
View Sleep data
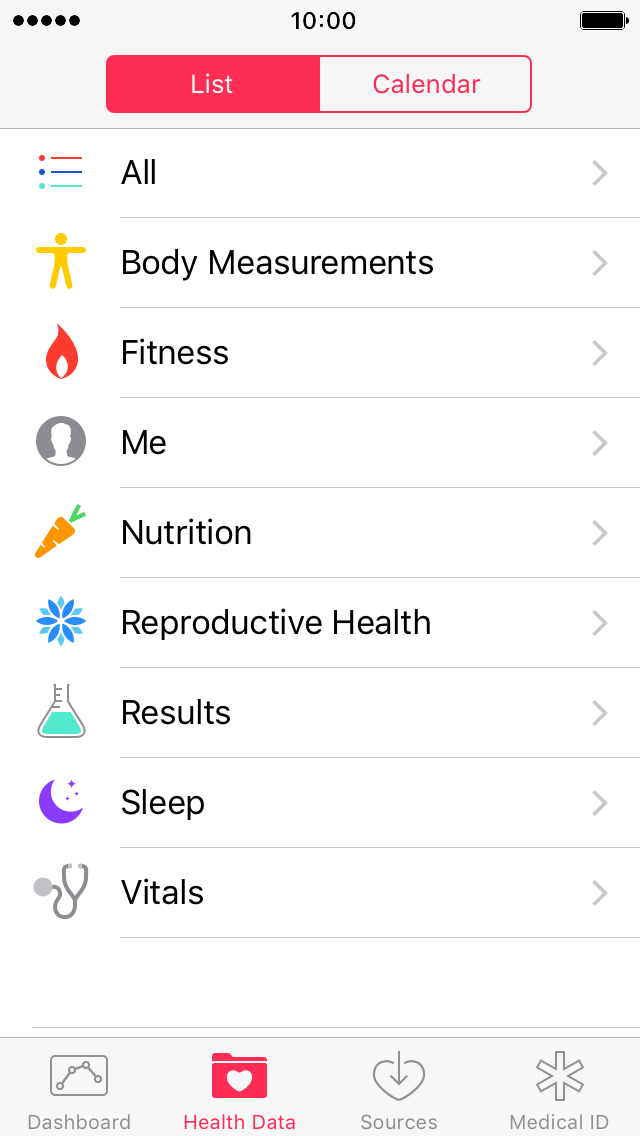click(320, 803)
